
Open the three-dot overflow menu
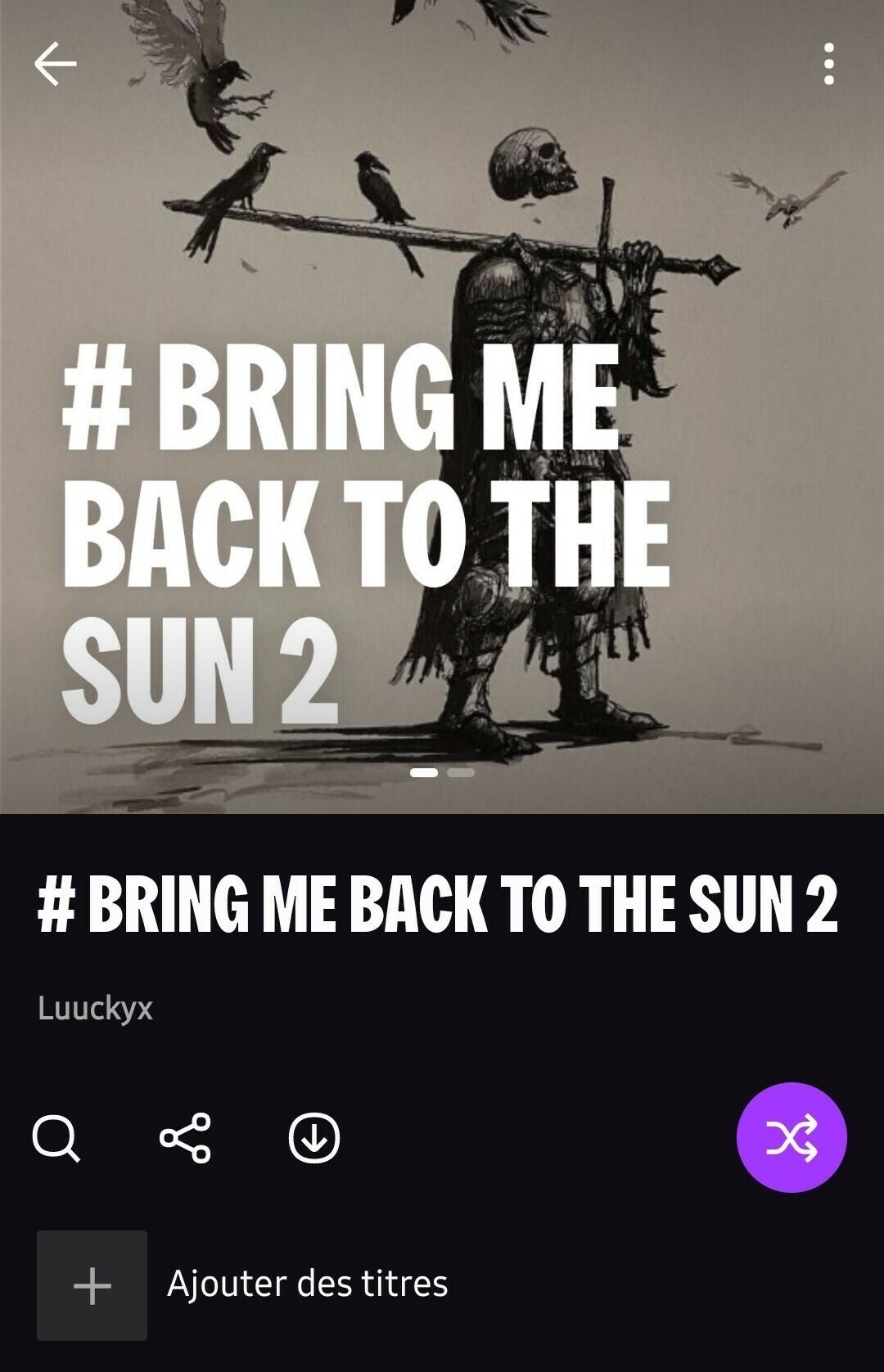[828, 64]
